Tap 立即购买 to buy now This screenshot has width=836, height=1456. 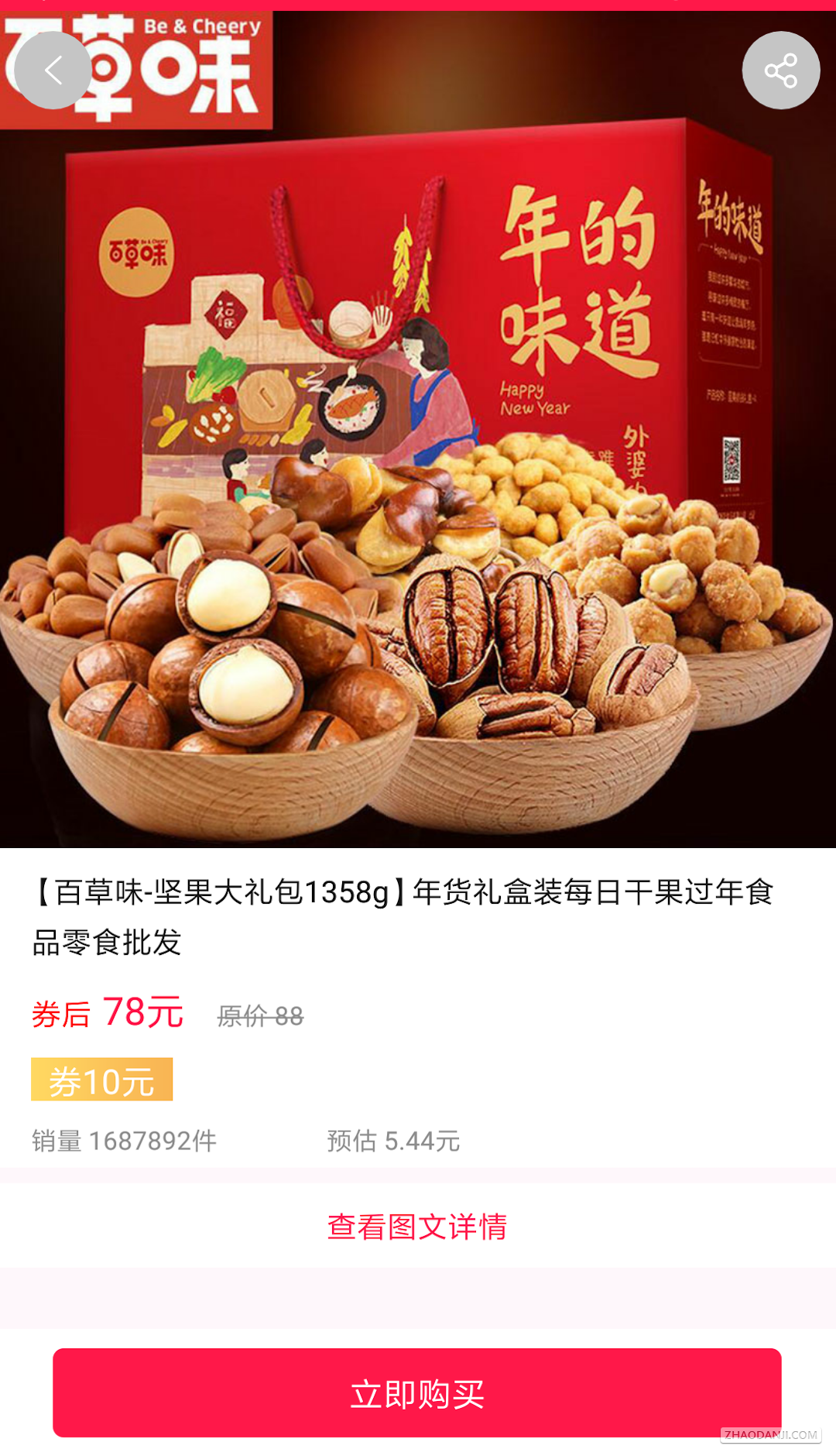(417, 1393)
